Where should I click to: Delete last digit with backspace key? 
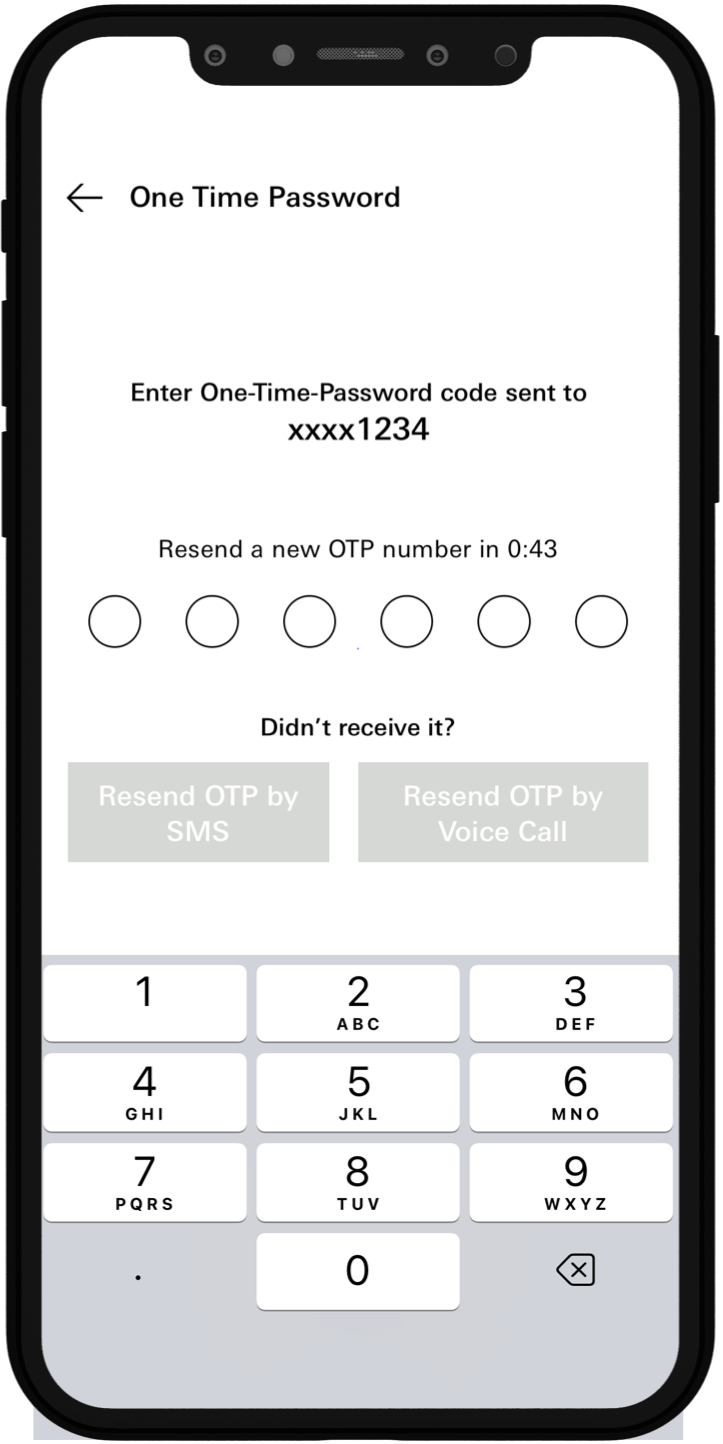(575, 1271)
